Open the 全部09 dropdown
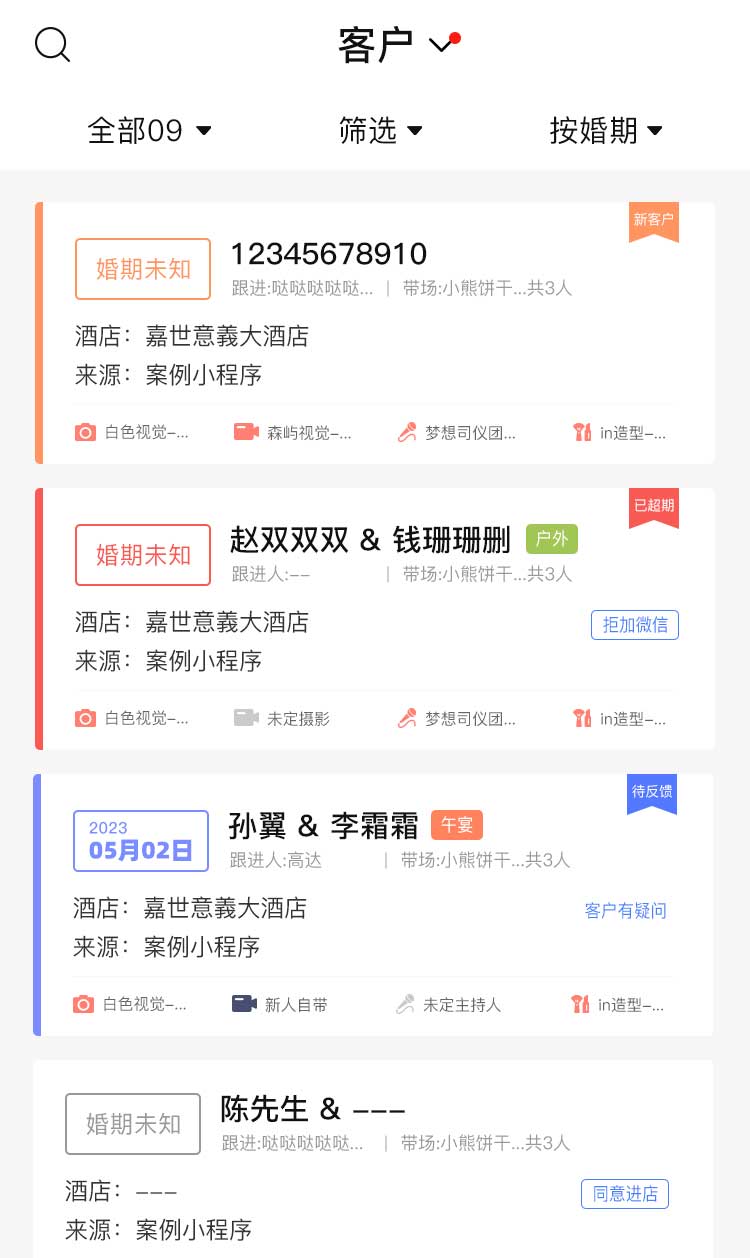The width and height of the screenshot is (750, 1258). click(x=149, y=130)
